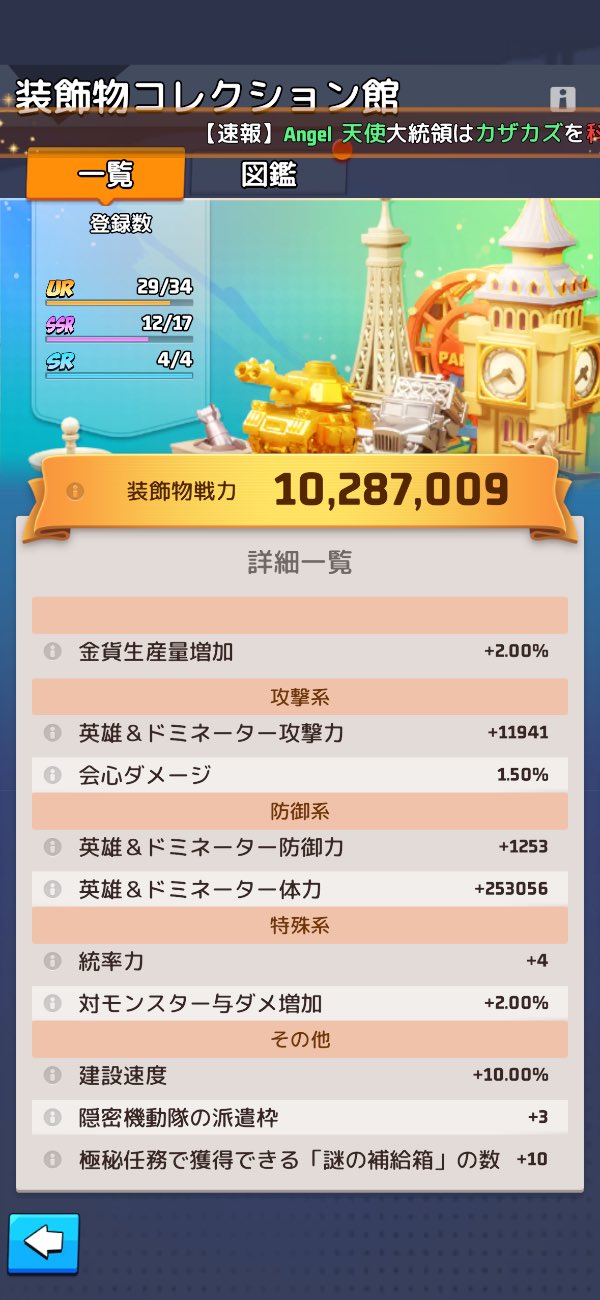This screenshot has width=600, height=1300.
Task: Show info for 極秘任務で獲得できる「謎の補給箱」の数
Action: (53, 1160)
